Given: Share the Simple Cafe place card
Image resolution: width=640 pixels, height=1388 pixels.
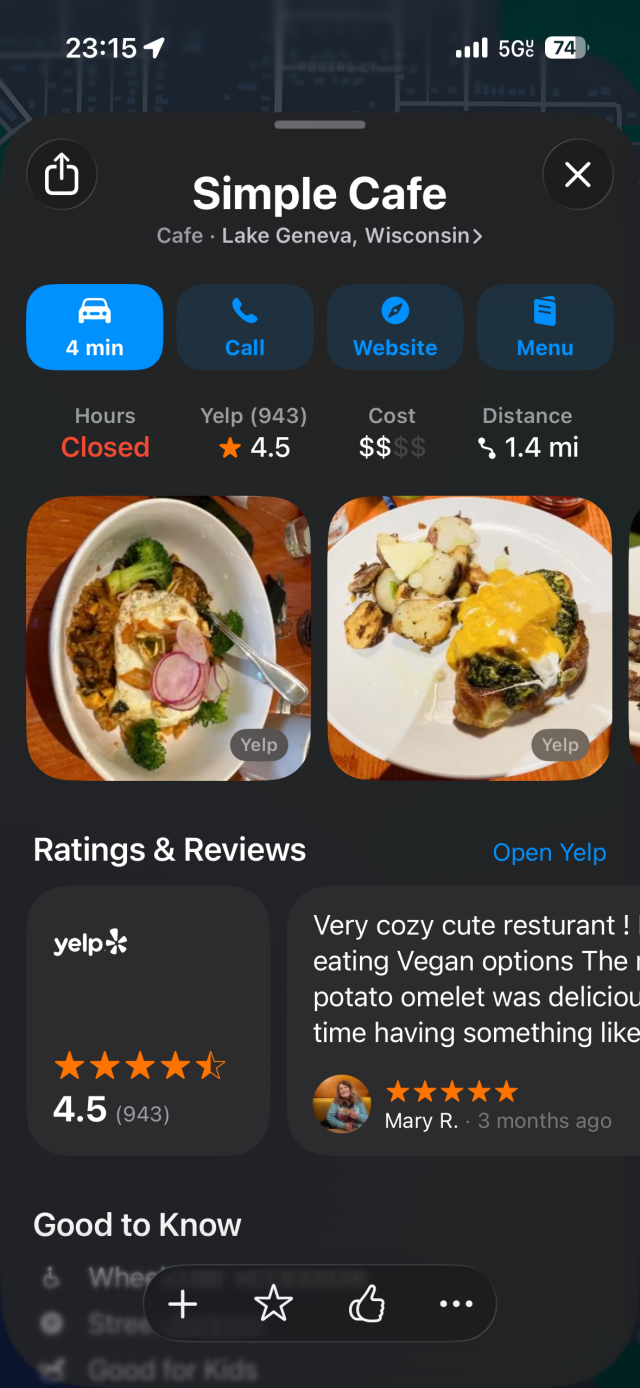Looking at the screenshot, I should tap(61, 175).
